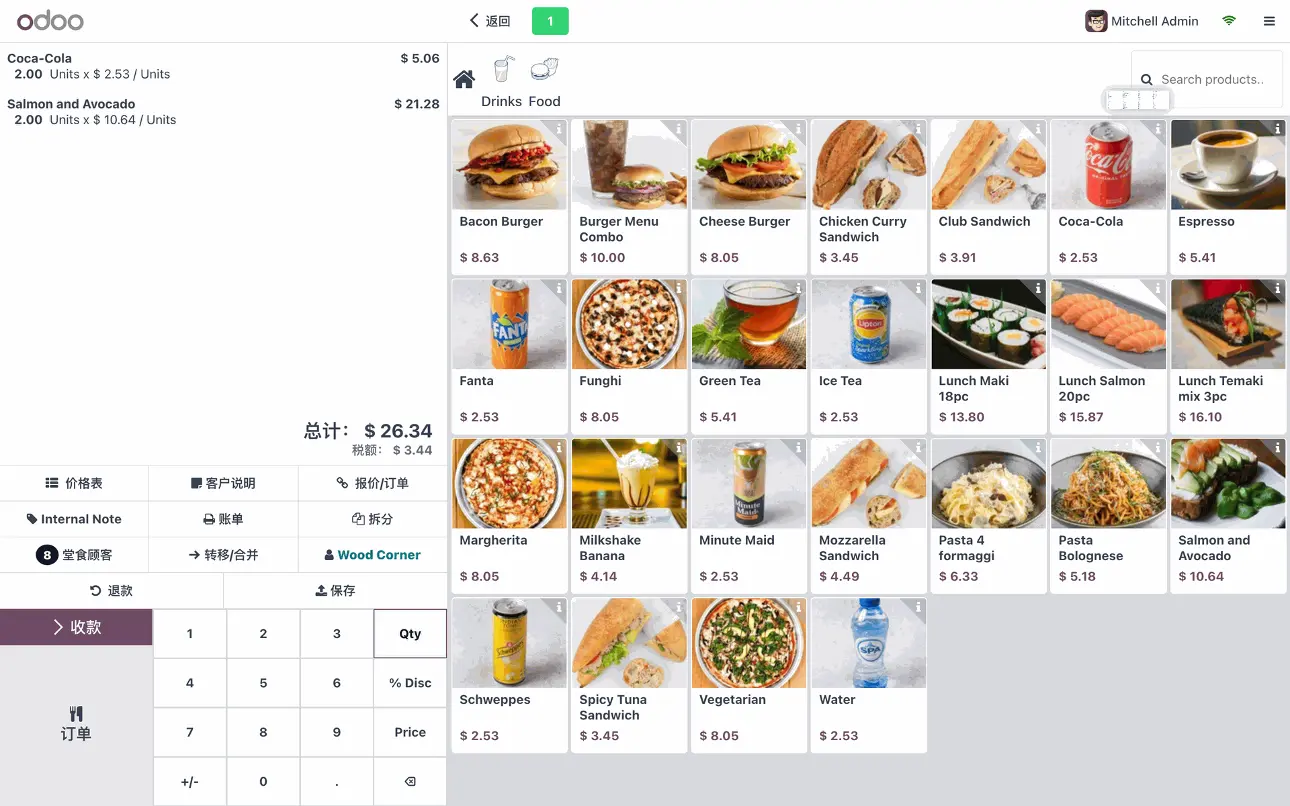Screen dimensions: 1290x806
Task: Go to the home category icon
Action: point(464,80)
